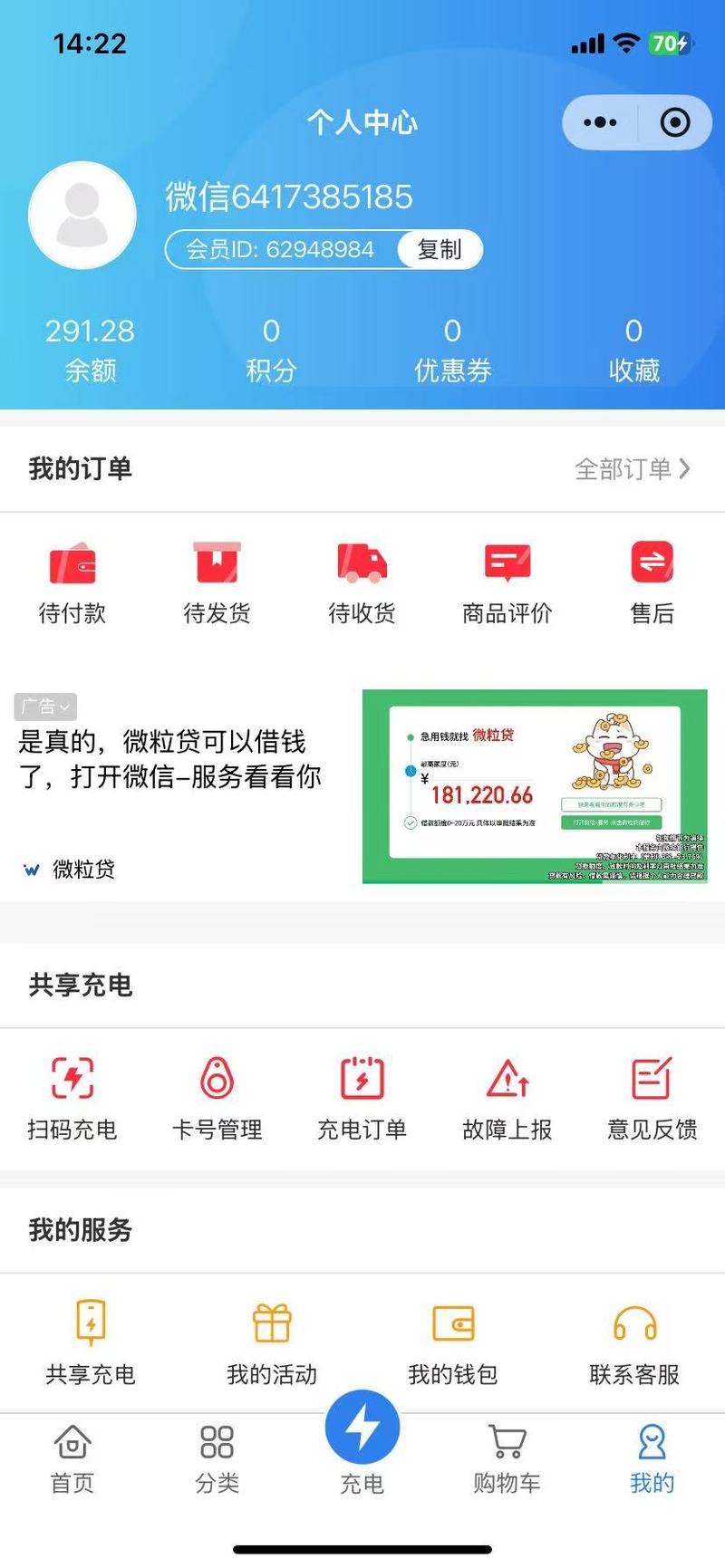725x1568 pixels.
Task: Contact support via 联系客服
Action: tap(634, 1342)
